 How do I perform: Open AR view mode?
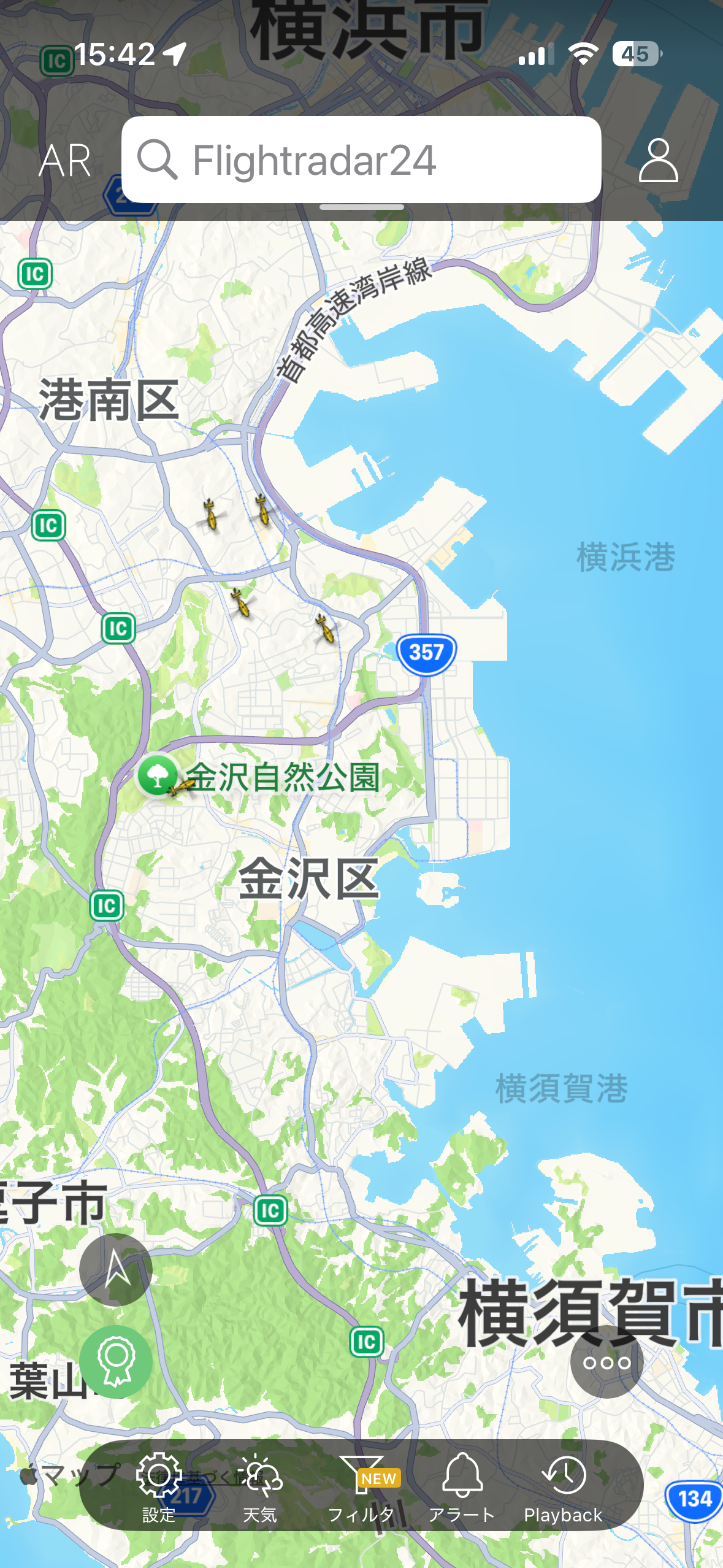tap(65, 161)
